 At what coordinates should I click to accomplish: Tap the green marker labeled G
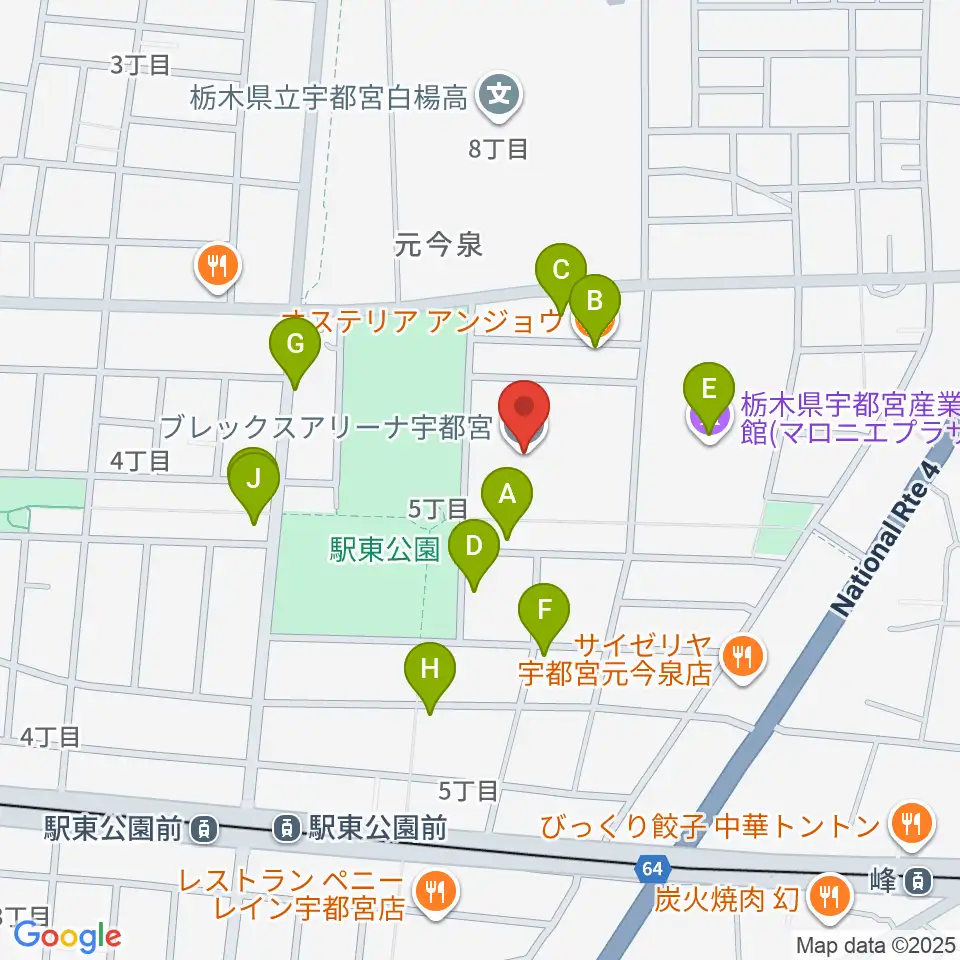coord(295,346)
